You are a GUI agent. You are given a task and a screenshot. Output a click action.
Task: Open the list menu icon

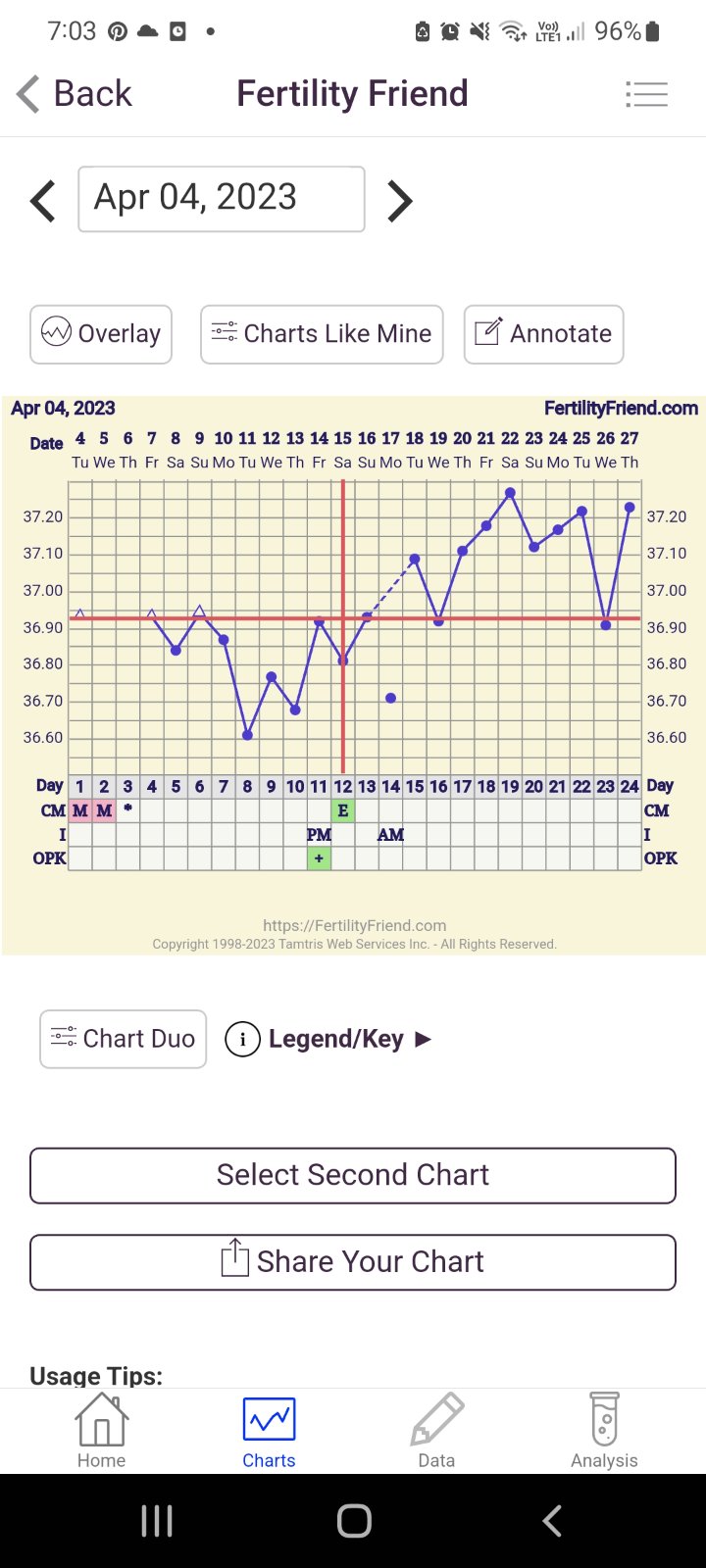pyautogui.click(x=646, y=94)
